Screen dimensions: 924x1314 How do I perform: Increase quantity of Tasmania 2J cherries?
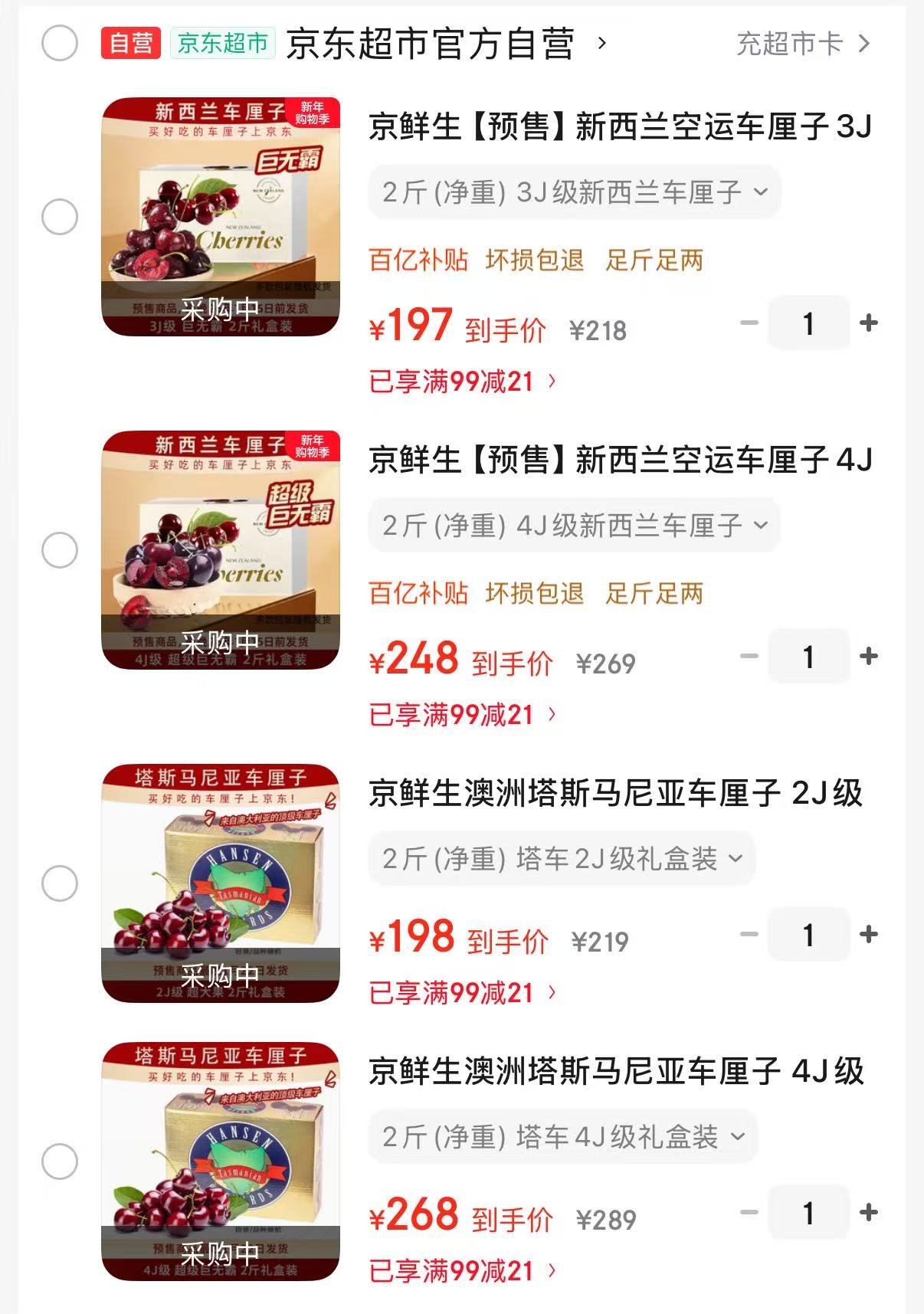pos(868,934)
